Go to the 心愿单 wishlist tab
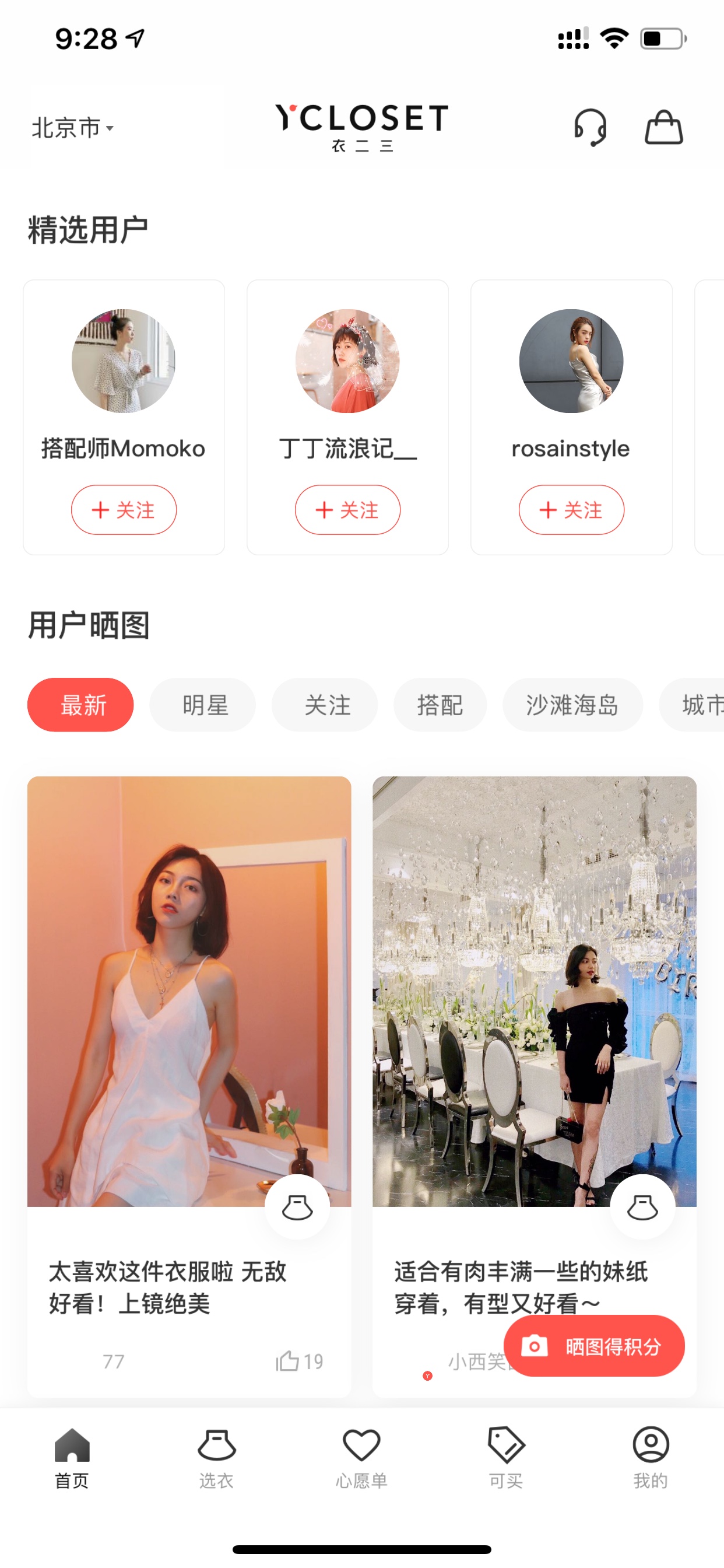The image size is (724, 1568). pos(361,1457)
